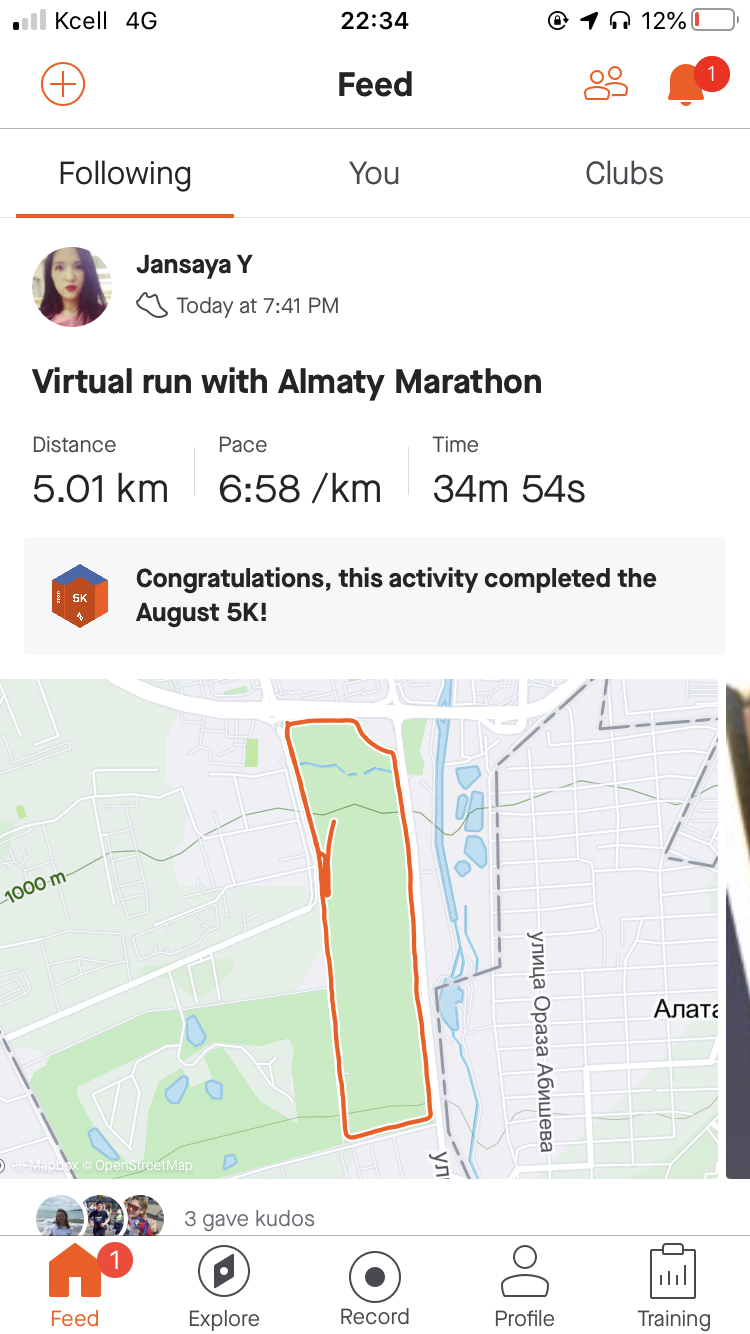View the August 5K challenge banner
The image size is (750, 1334).
tap(375, 596)
